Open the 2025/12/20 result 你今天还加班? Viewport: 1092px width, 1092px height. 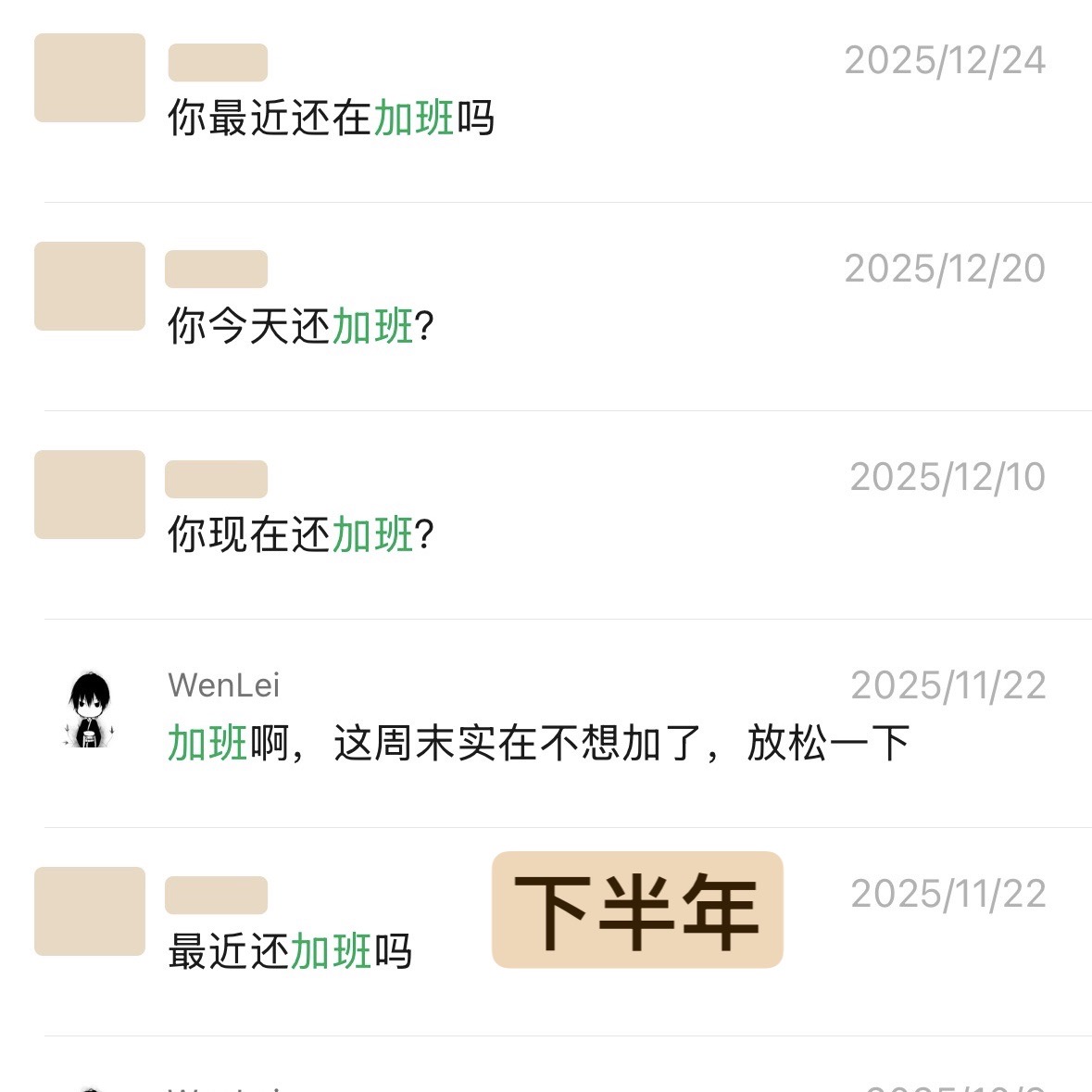(546, 307)
